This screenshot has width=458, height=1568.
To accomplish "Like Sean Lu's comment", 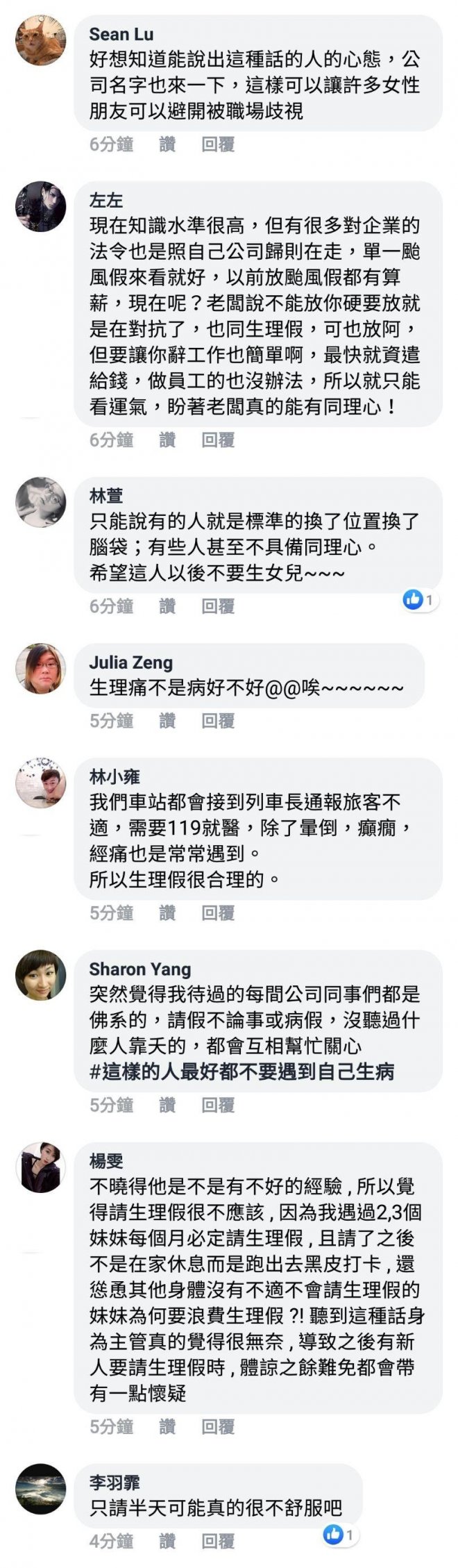I will tap(167, 144).
